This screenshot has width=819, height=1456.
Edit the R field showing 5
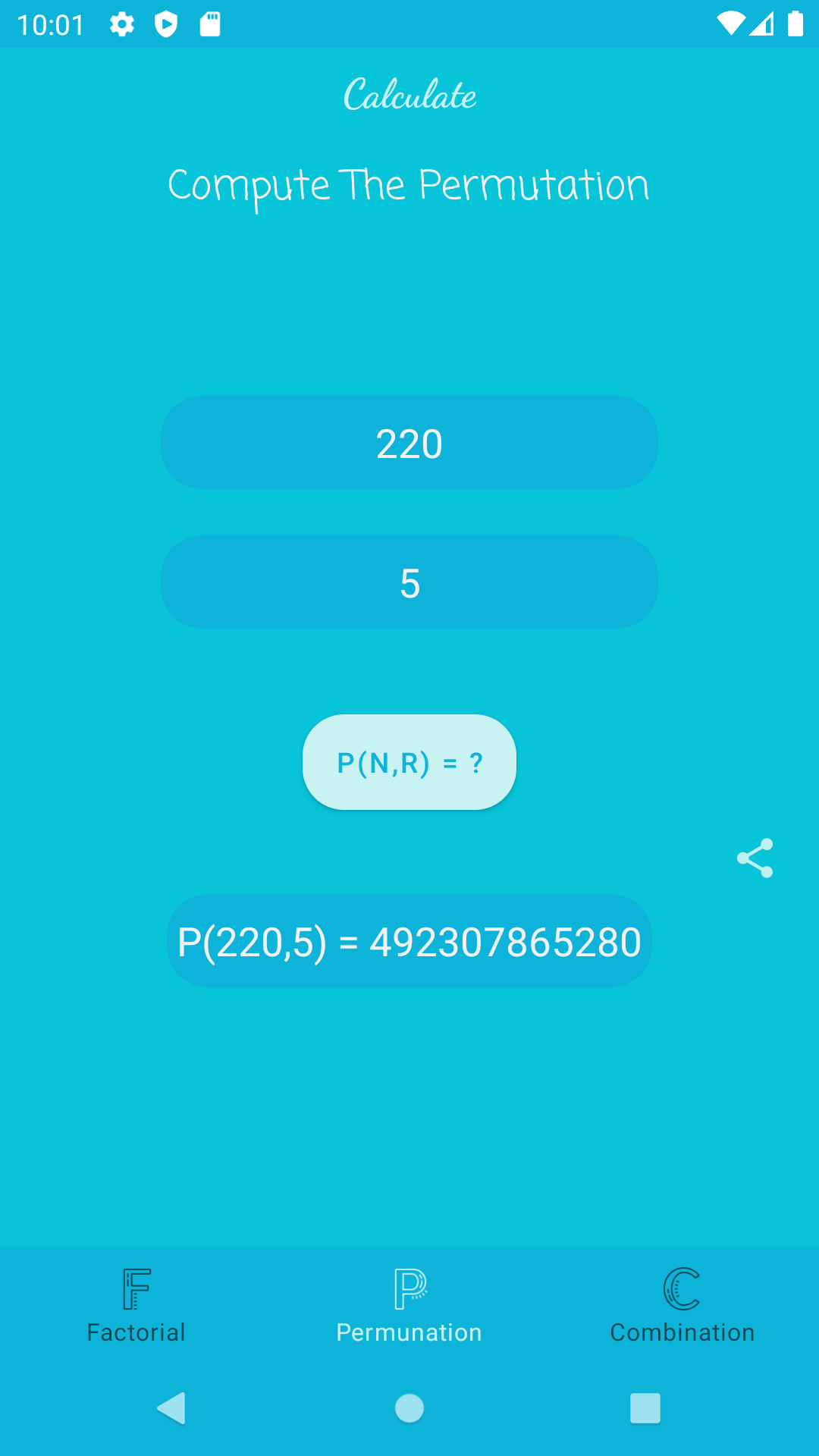(x=409, y=582)
